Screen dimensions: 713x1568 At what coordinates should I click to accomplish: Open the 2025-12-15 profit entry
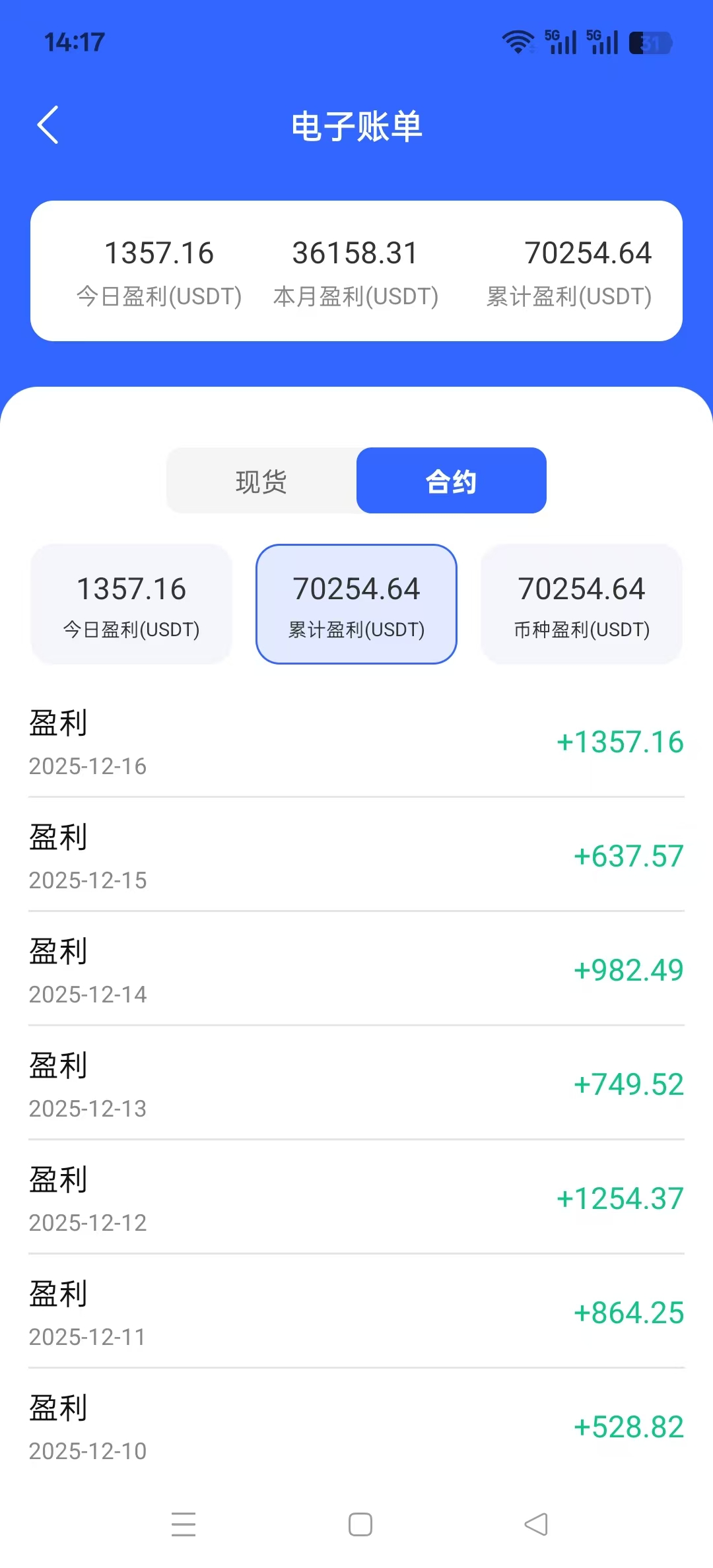click(x=356, y=856)
